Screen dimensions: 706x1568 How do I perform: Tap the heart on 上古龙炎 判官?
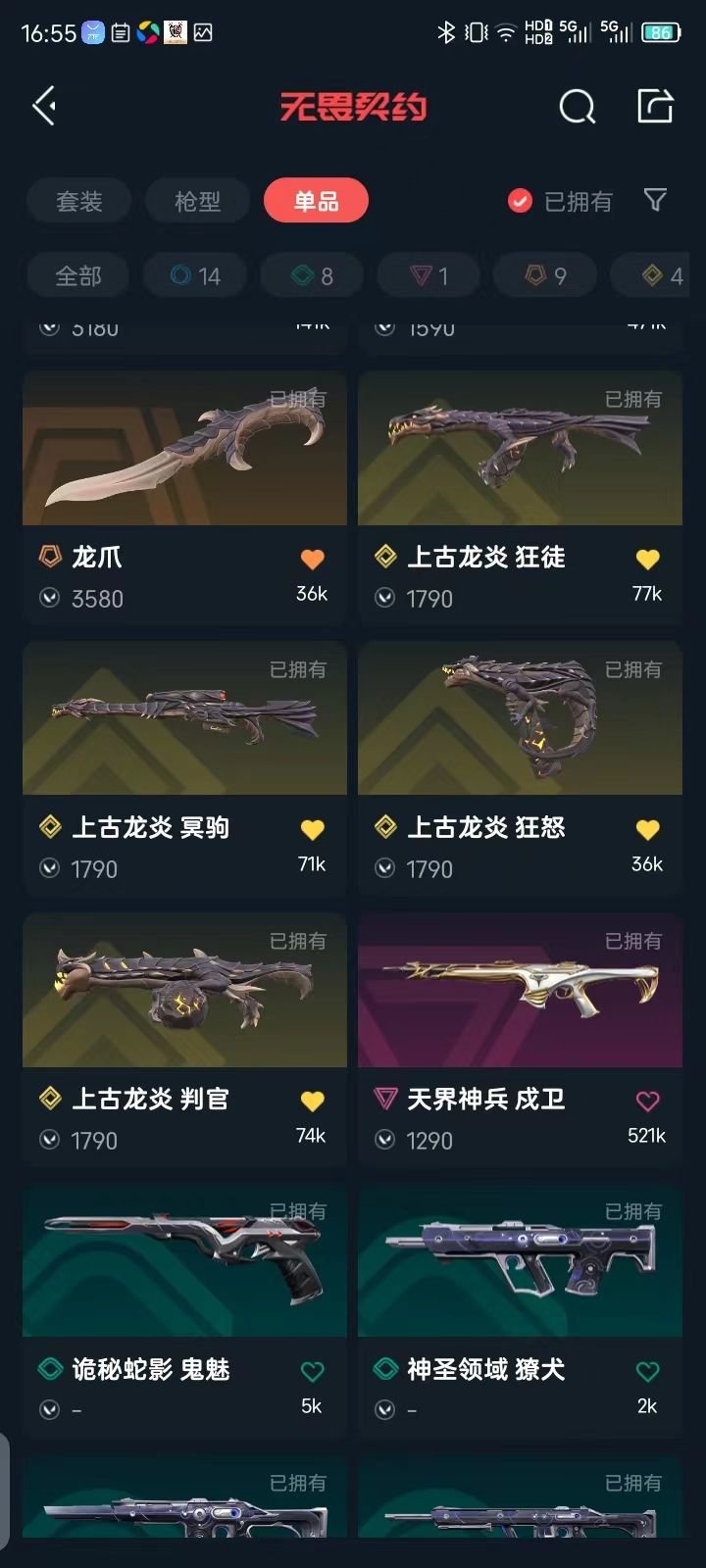312,1102
